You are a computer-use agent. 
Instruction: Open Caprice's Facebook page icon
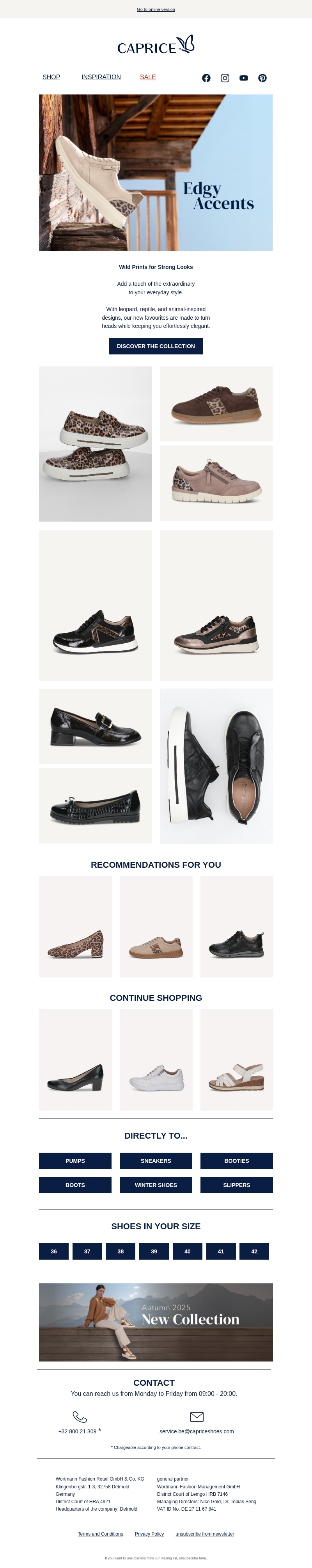point(206,78)
